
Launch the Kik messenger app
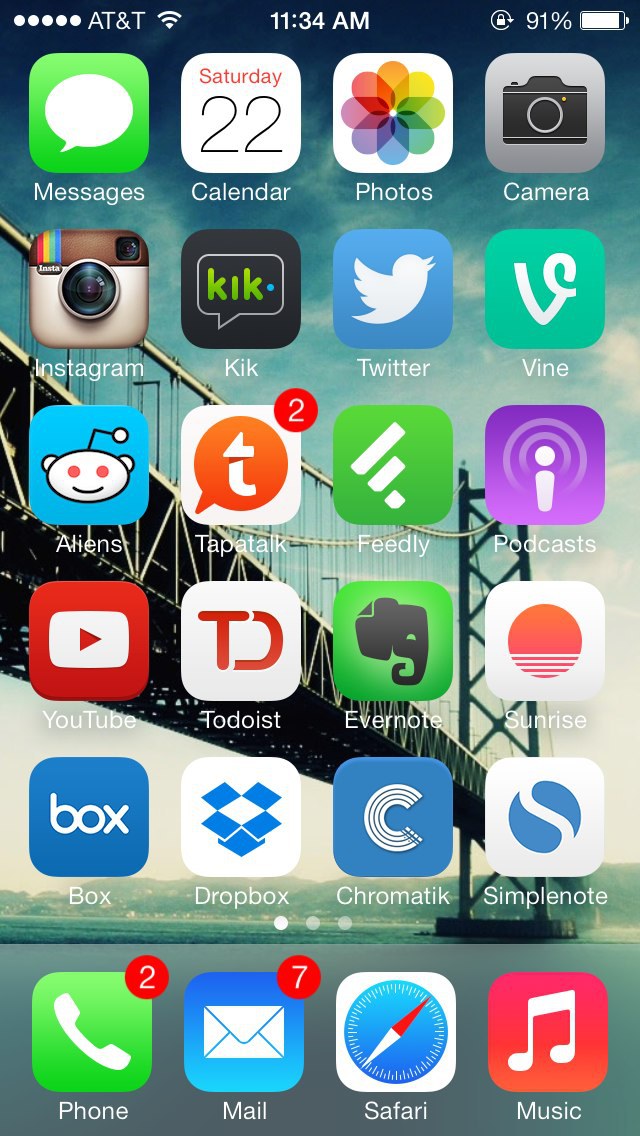(x=241, y=289)
